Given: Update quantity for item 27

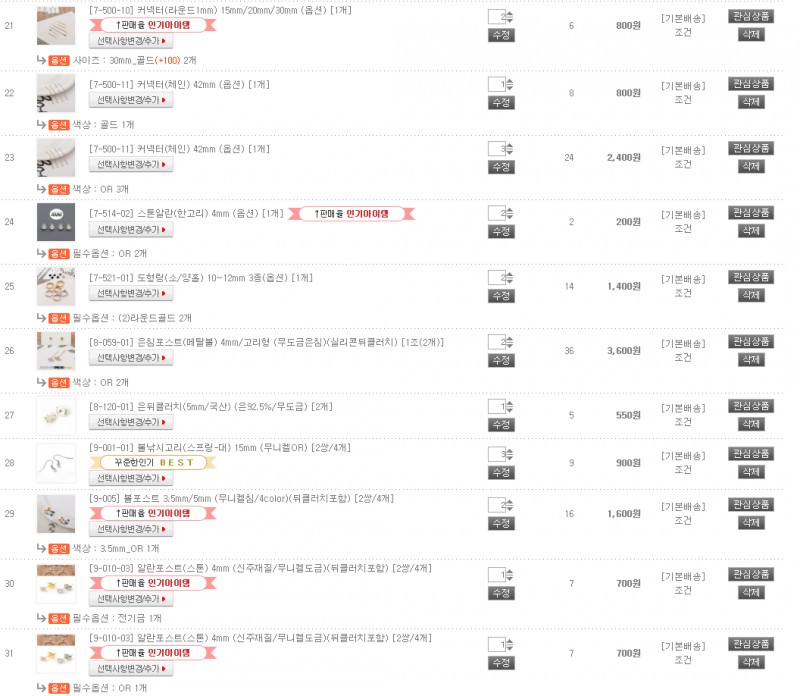Looking at the screenshot, I should coord(501,425).
